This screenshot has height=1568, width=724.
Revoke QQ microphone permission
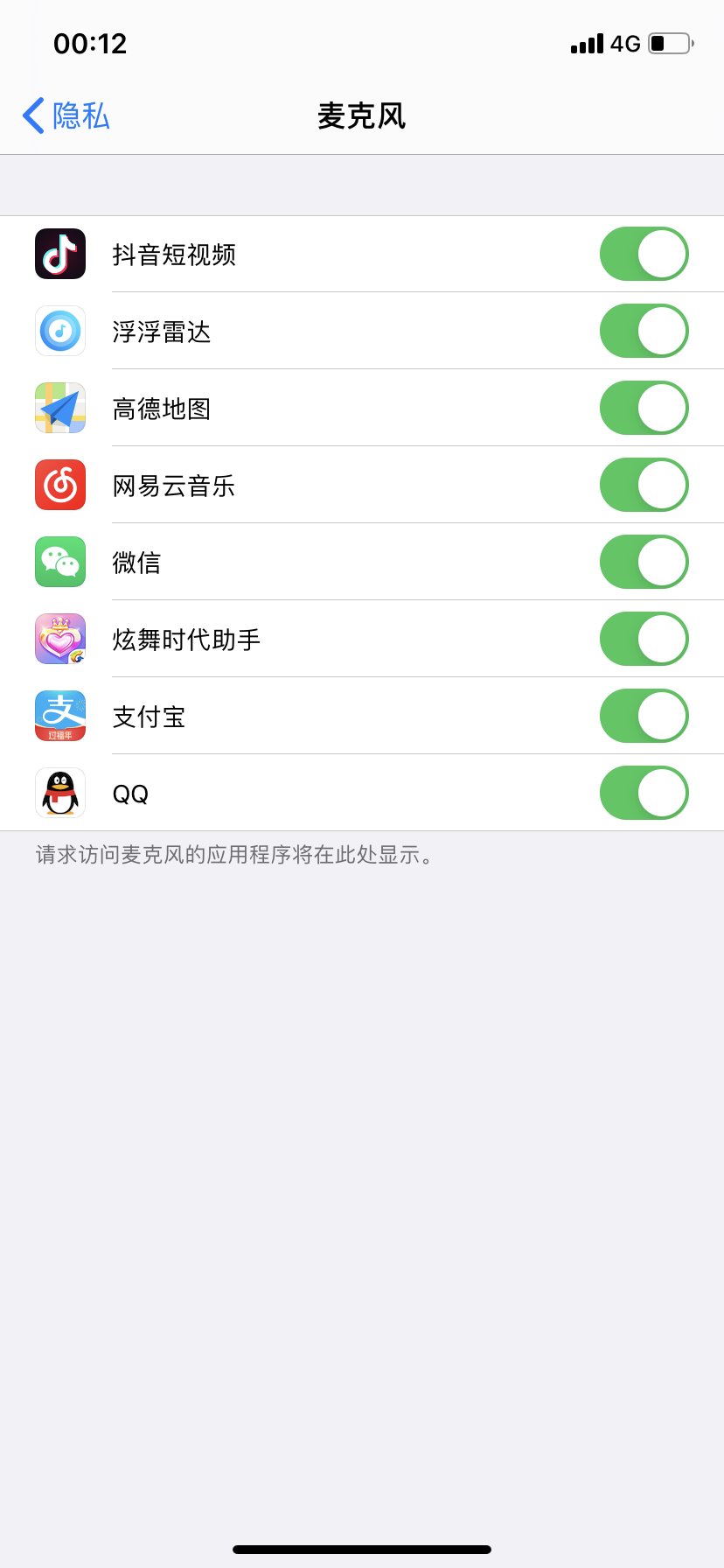644,794
